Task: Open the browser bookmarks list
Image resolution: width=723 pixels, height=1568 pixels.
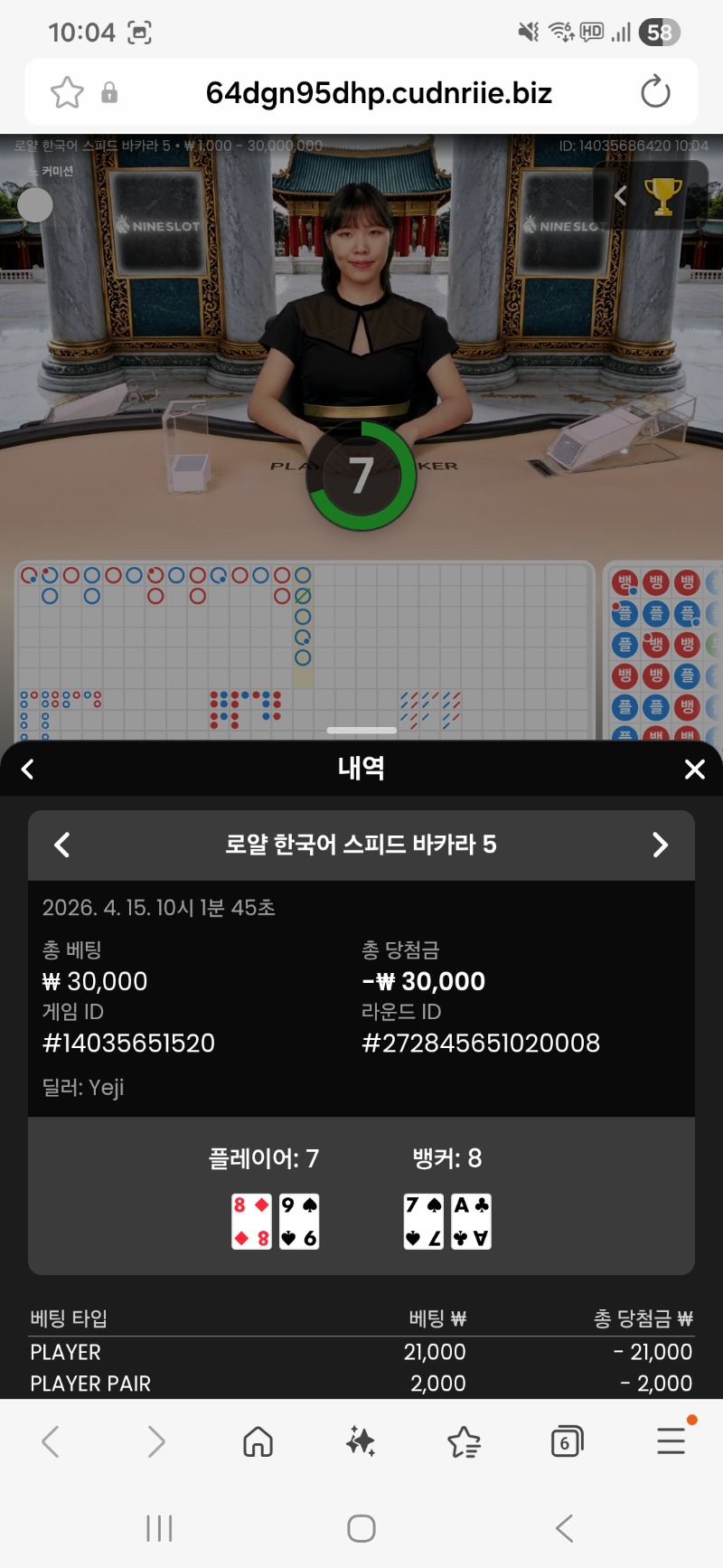Action: pos(464,1441)
